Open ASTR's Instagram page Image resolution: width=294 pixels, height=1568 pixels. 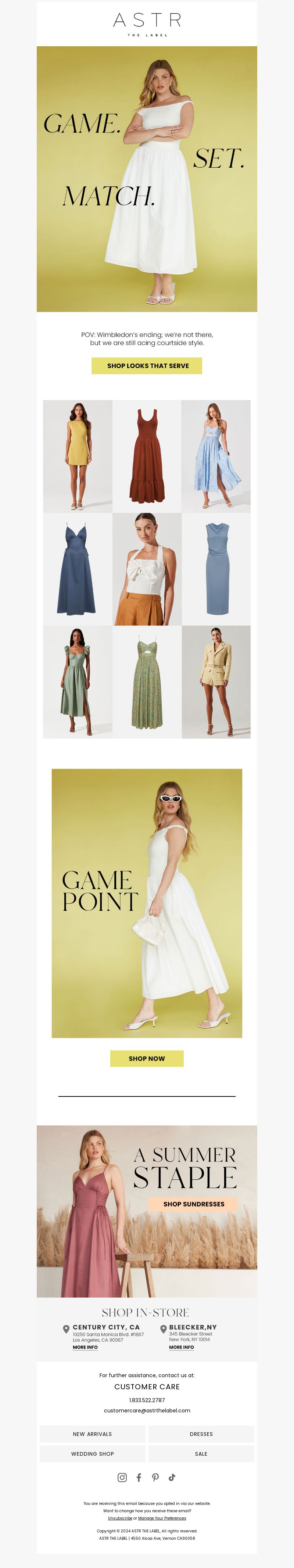coord(122,1477)
